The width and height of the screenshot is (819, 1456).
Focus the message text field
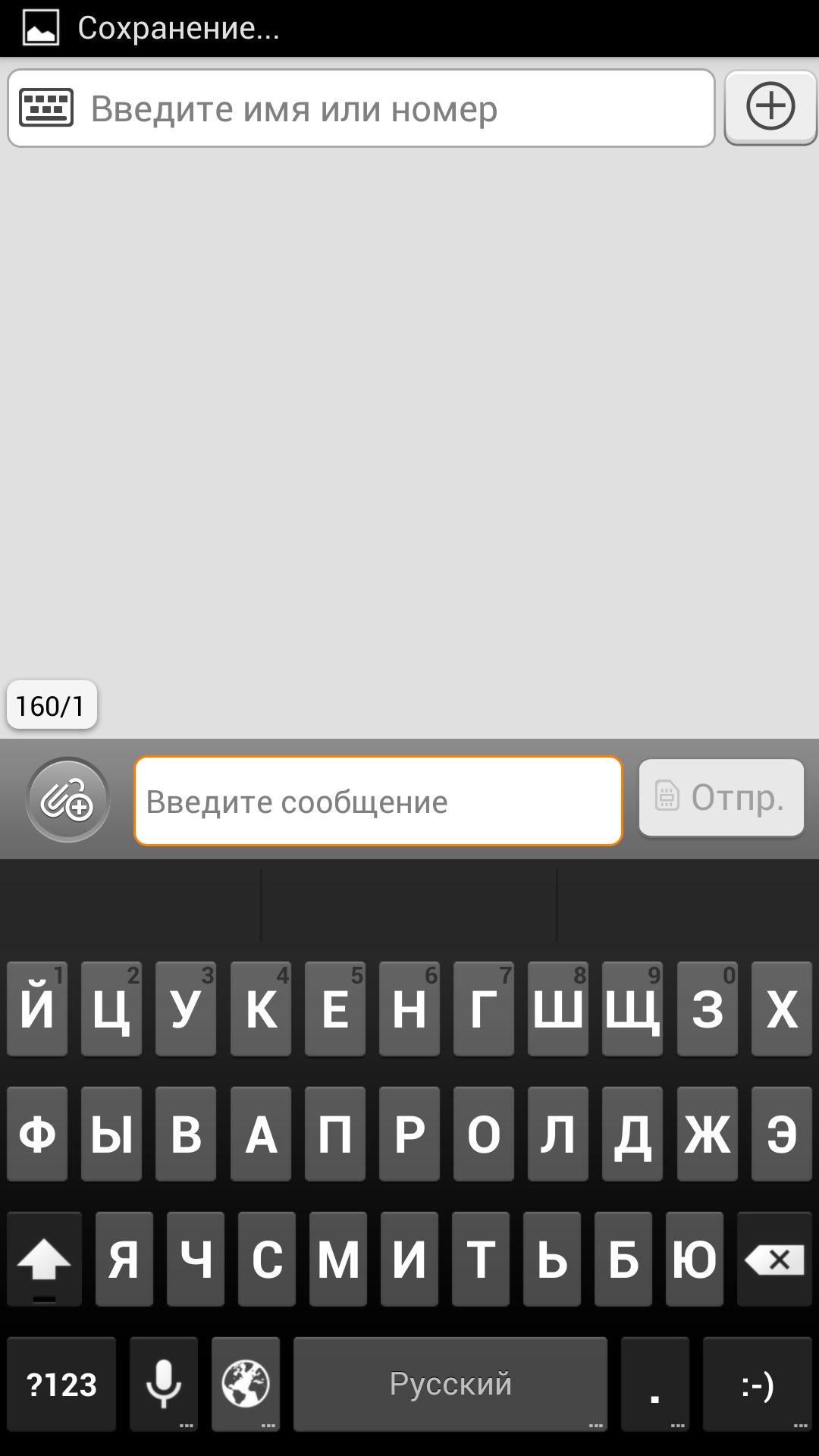click(378, 801)
